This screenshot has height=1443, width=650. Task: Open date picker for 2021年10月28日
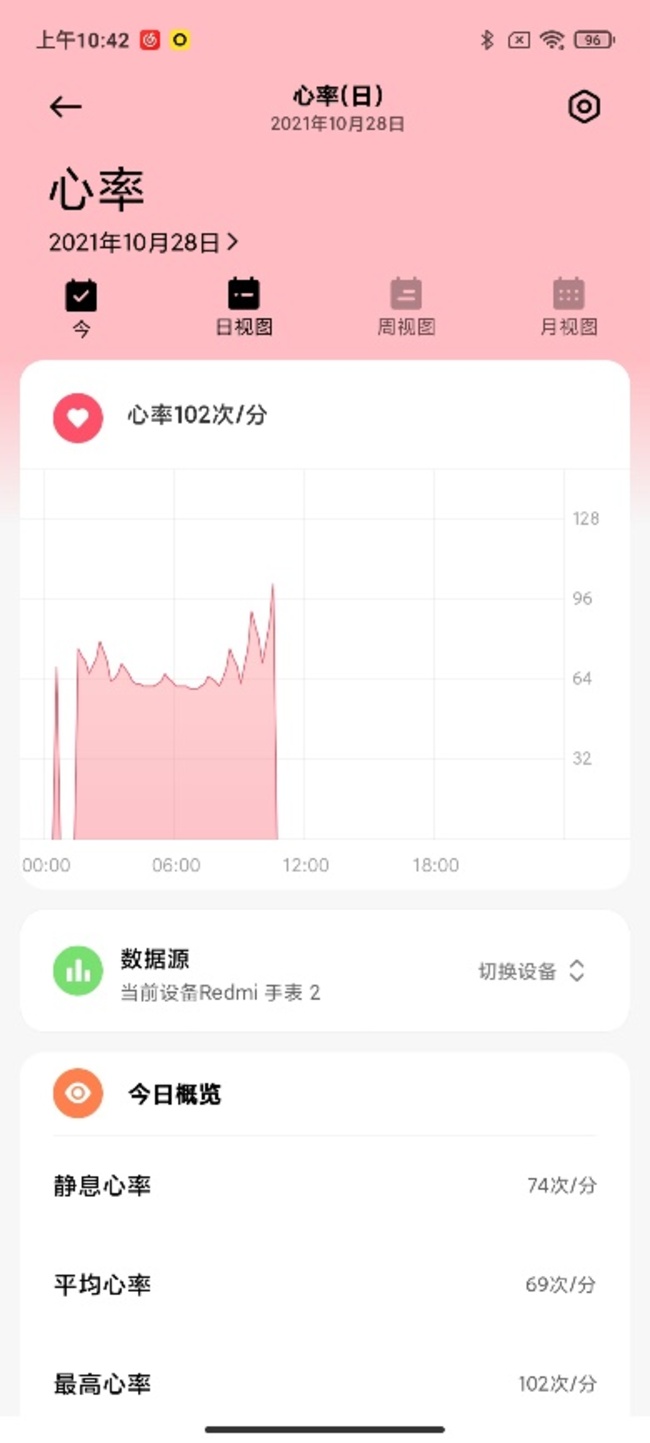[144, 242]
